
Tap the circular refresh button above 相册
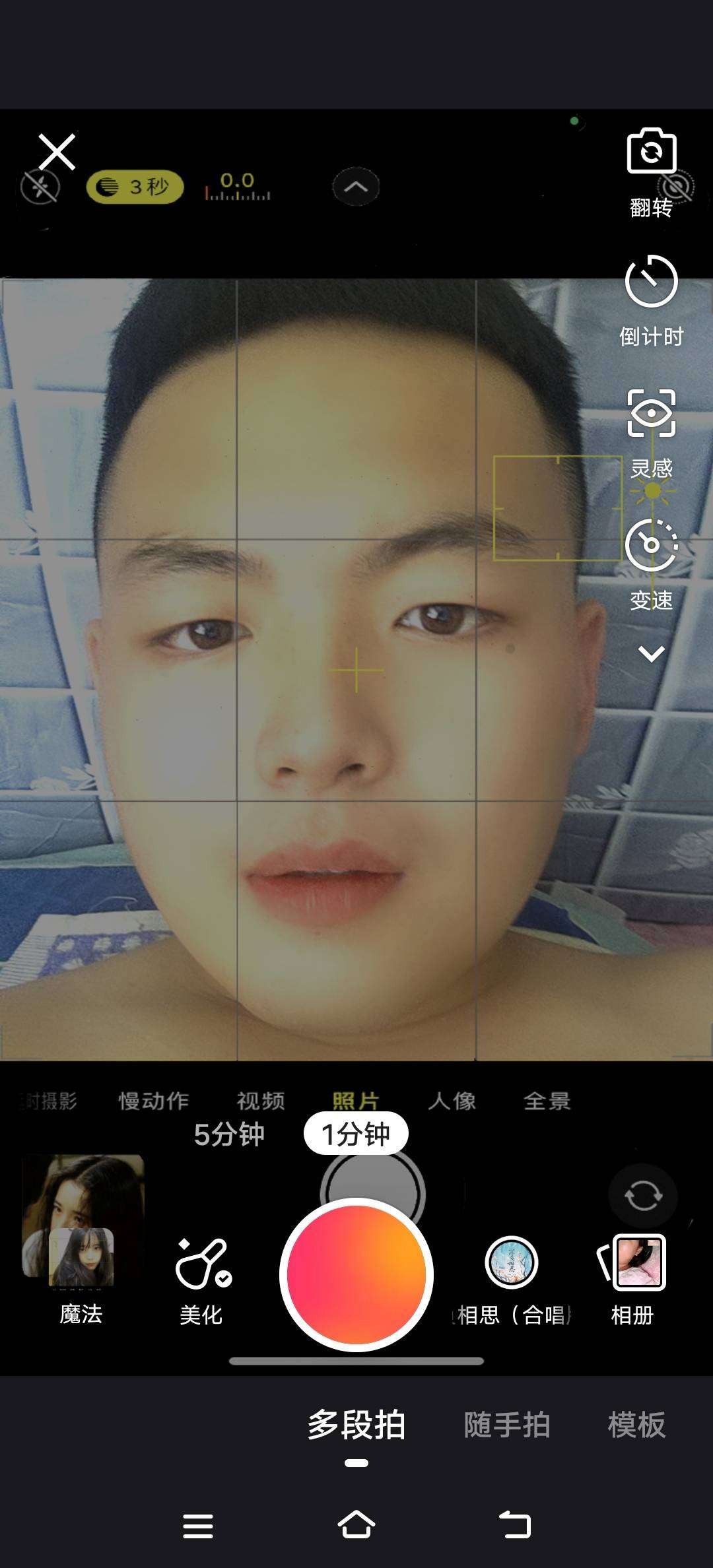point(643,1196)
